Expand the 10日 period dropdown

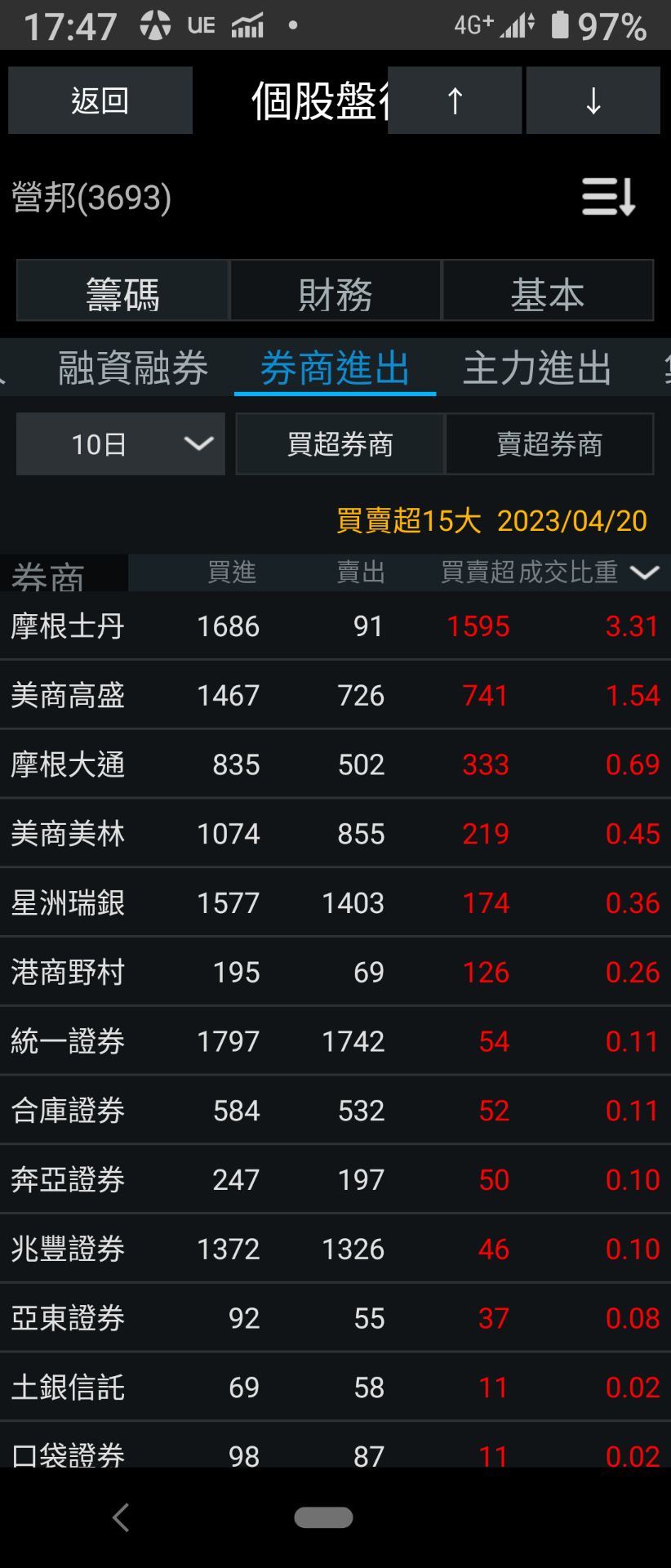[x=121, y=444]
